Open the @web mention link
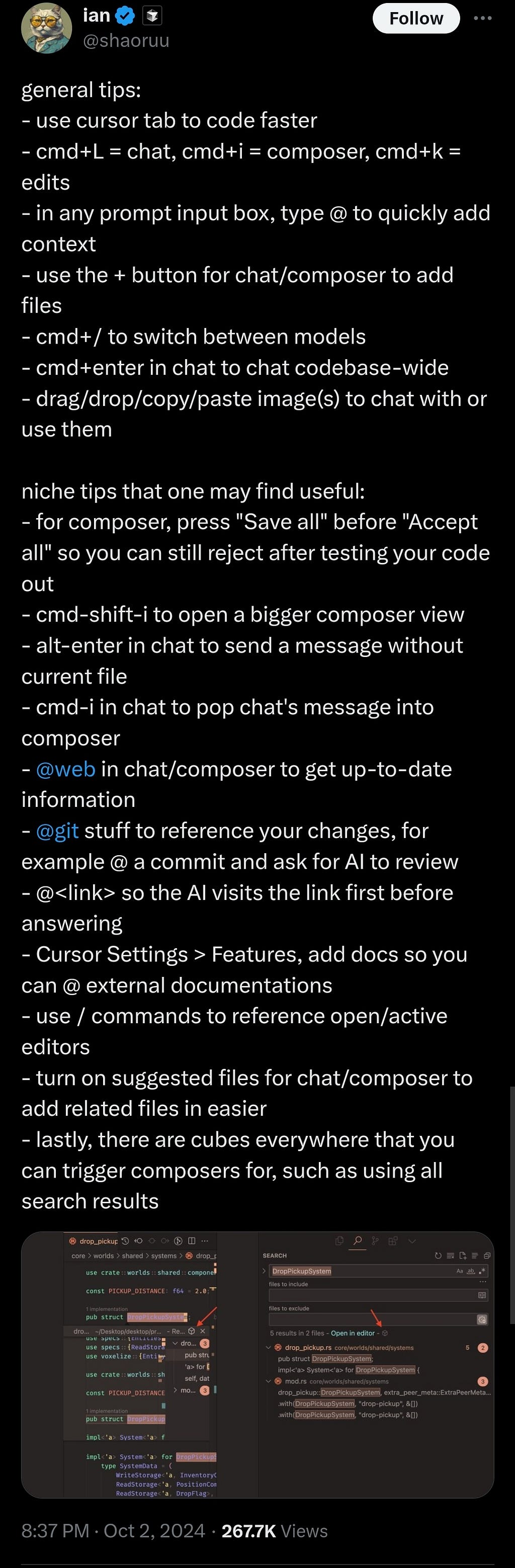The image size is (515, 1568). [x=66, y=769]
